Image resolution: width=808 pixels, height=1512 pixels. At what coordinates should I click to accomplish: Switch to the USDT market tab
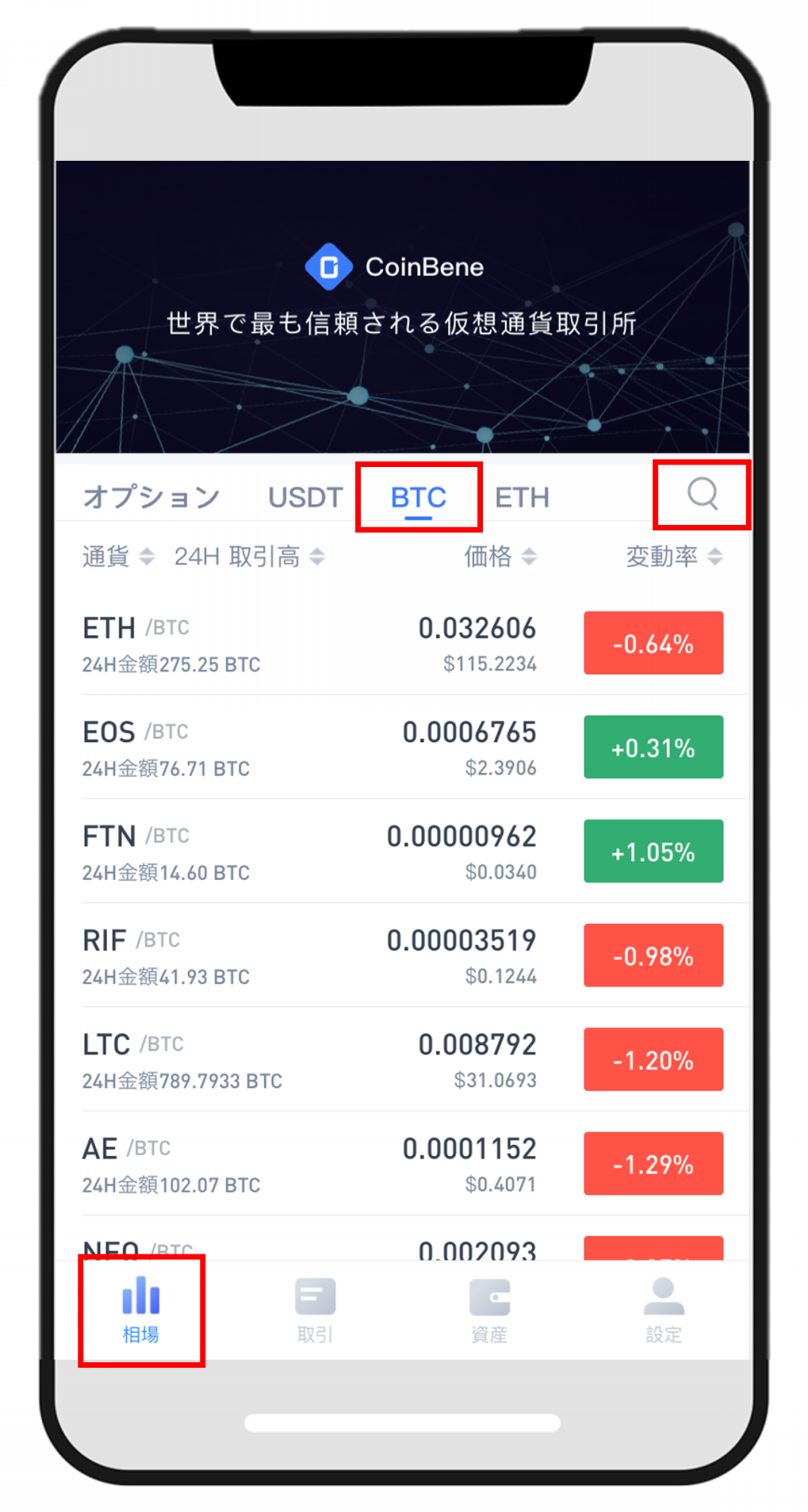pyautogui.click(x=305, y=497)
